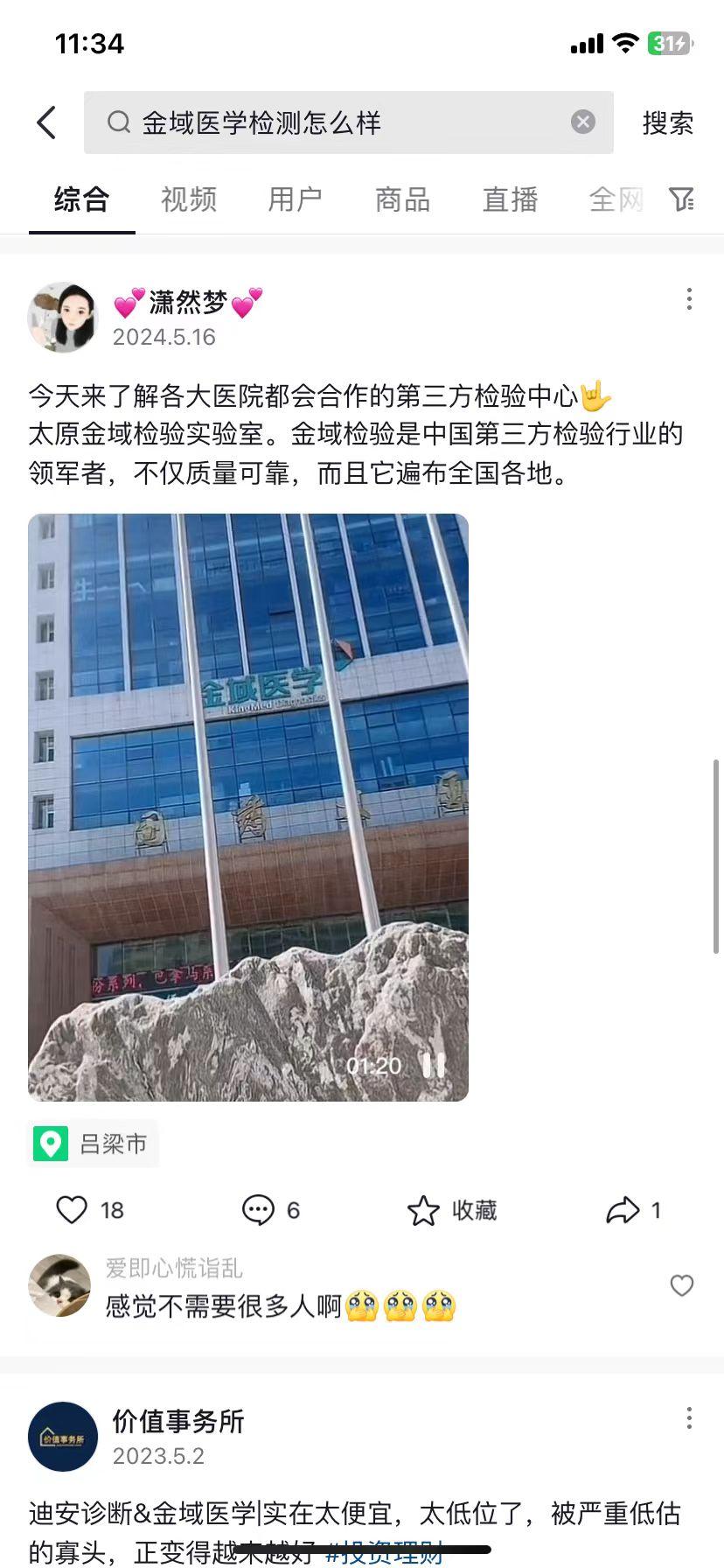Image resolution: width=724 pixels, height=1568 pixels.
Task: Tap the 搜索 button
Action: (667, 122)
